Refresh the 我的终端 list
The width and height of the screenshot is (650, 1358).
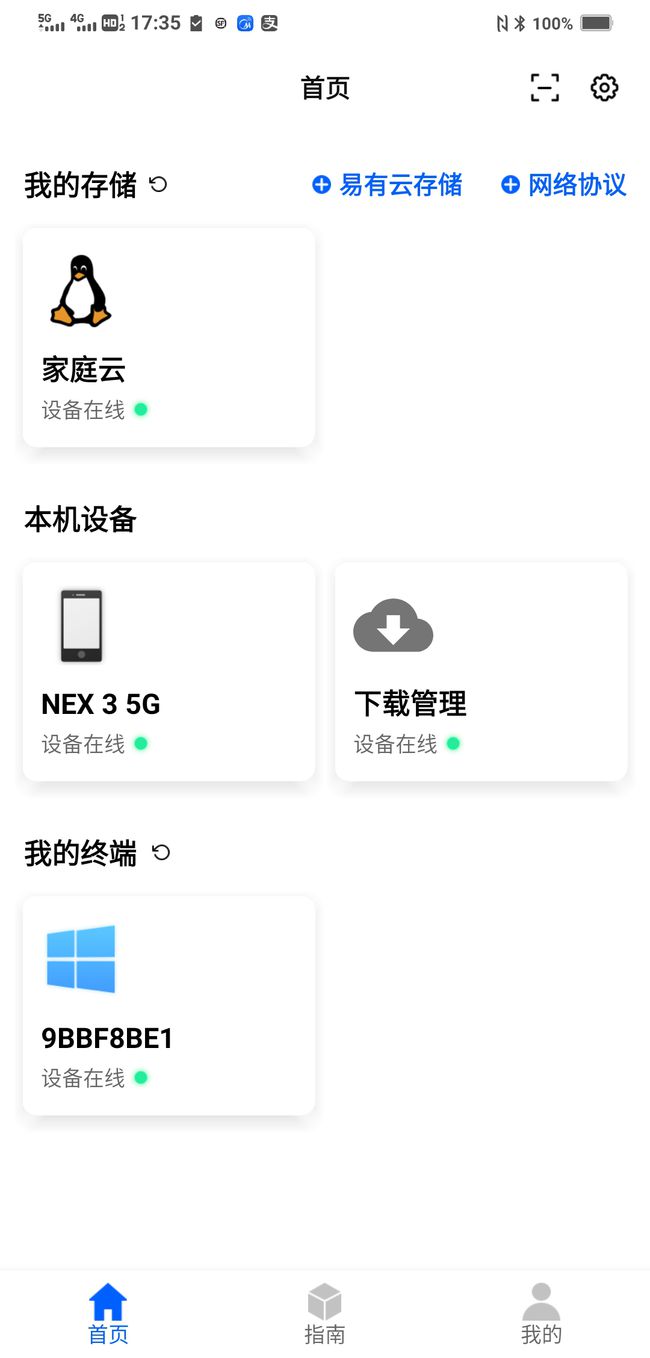[x=161, y=853]
